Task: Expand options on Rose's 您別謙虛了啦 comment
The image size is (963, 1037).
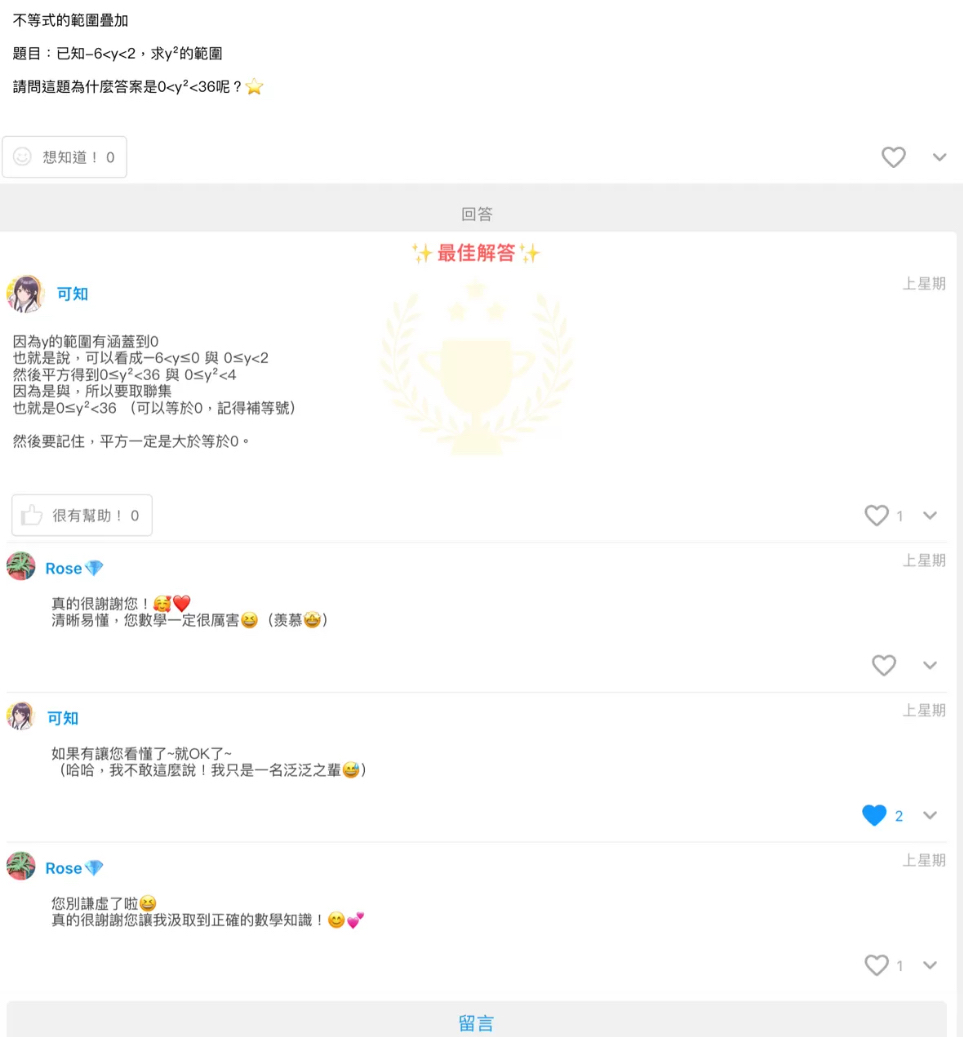Action: [x=930, y=965]
